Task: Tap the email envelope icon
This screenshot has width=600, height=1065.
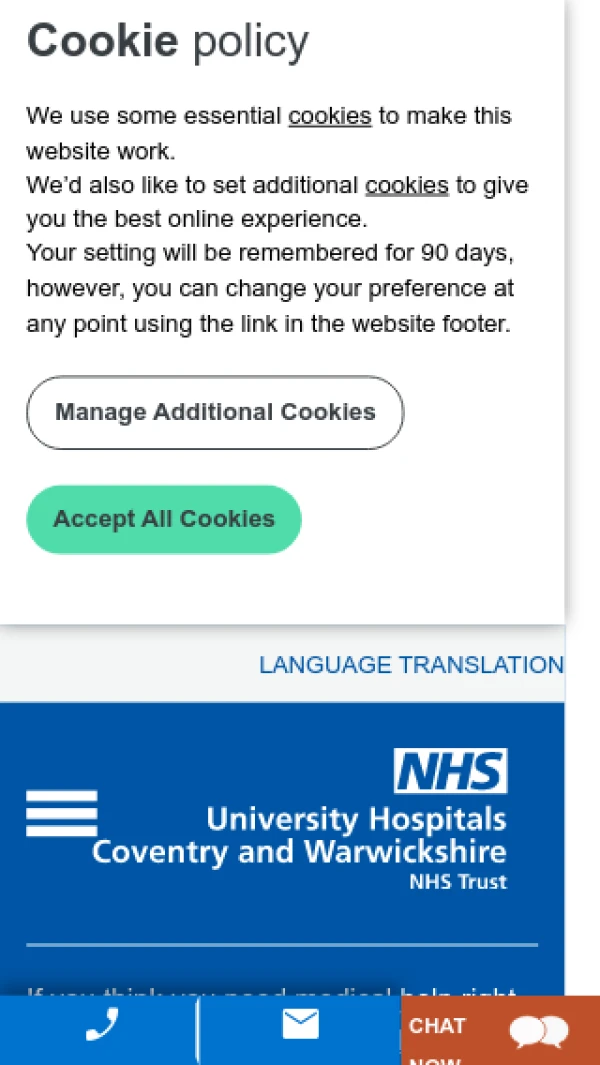Action: pyautogui.click(x=300, y=1025)
